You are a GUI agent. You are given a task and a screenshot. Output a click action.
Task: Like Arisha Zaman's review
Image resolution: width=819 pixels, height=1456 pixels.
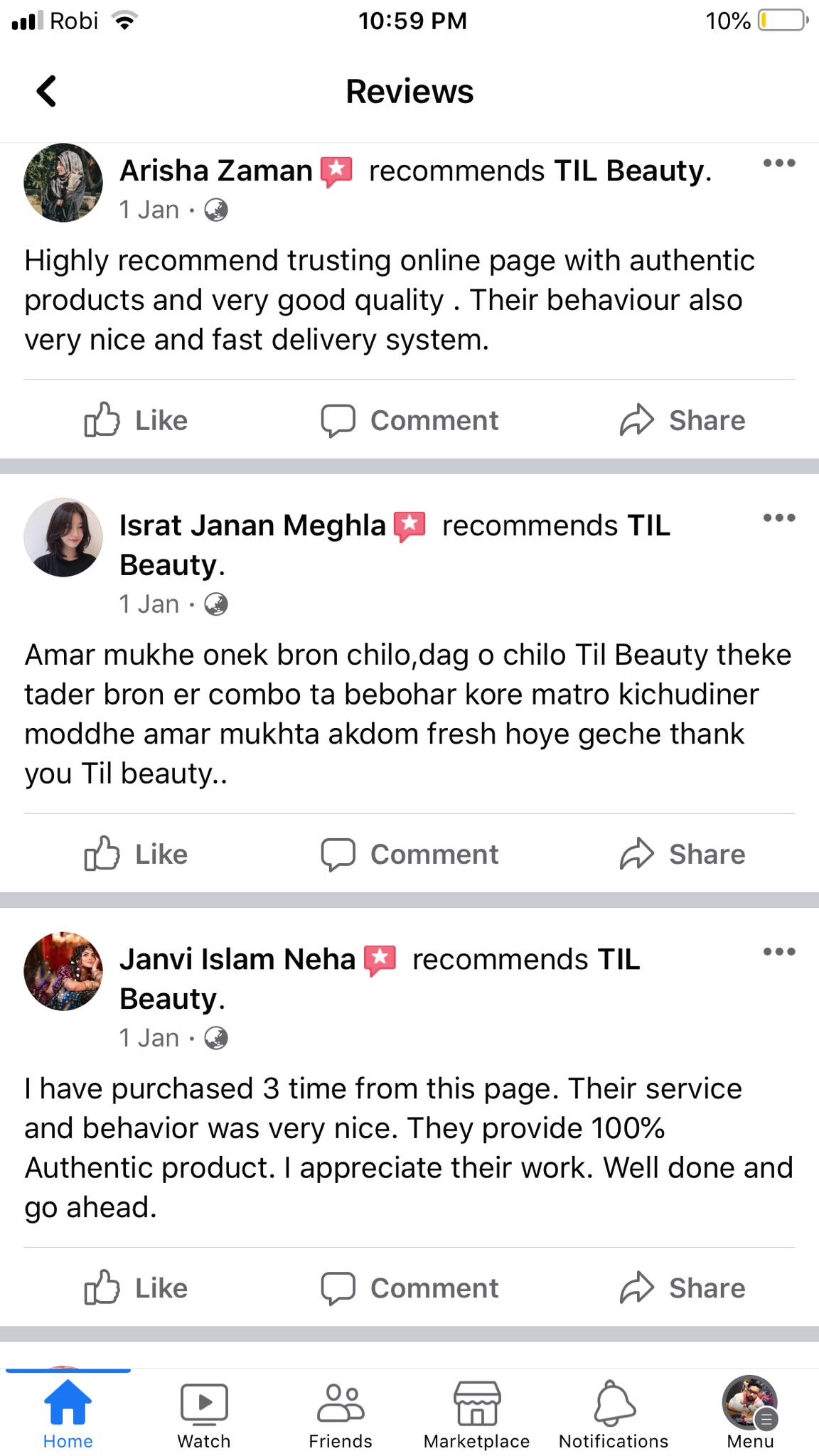point(136,420)
